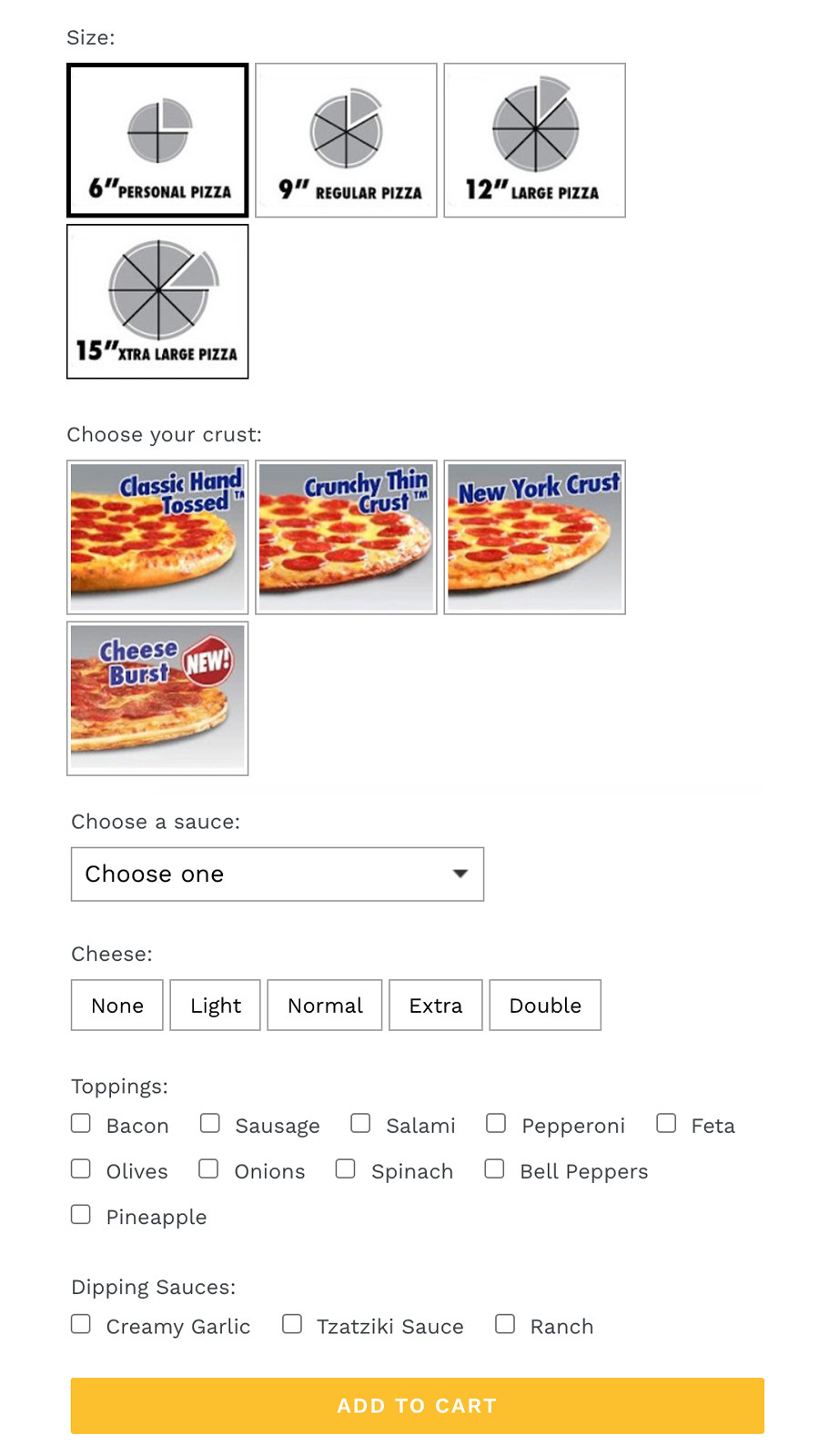
Task: Select Extra cheese
Action: pos(435,1006)
